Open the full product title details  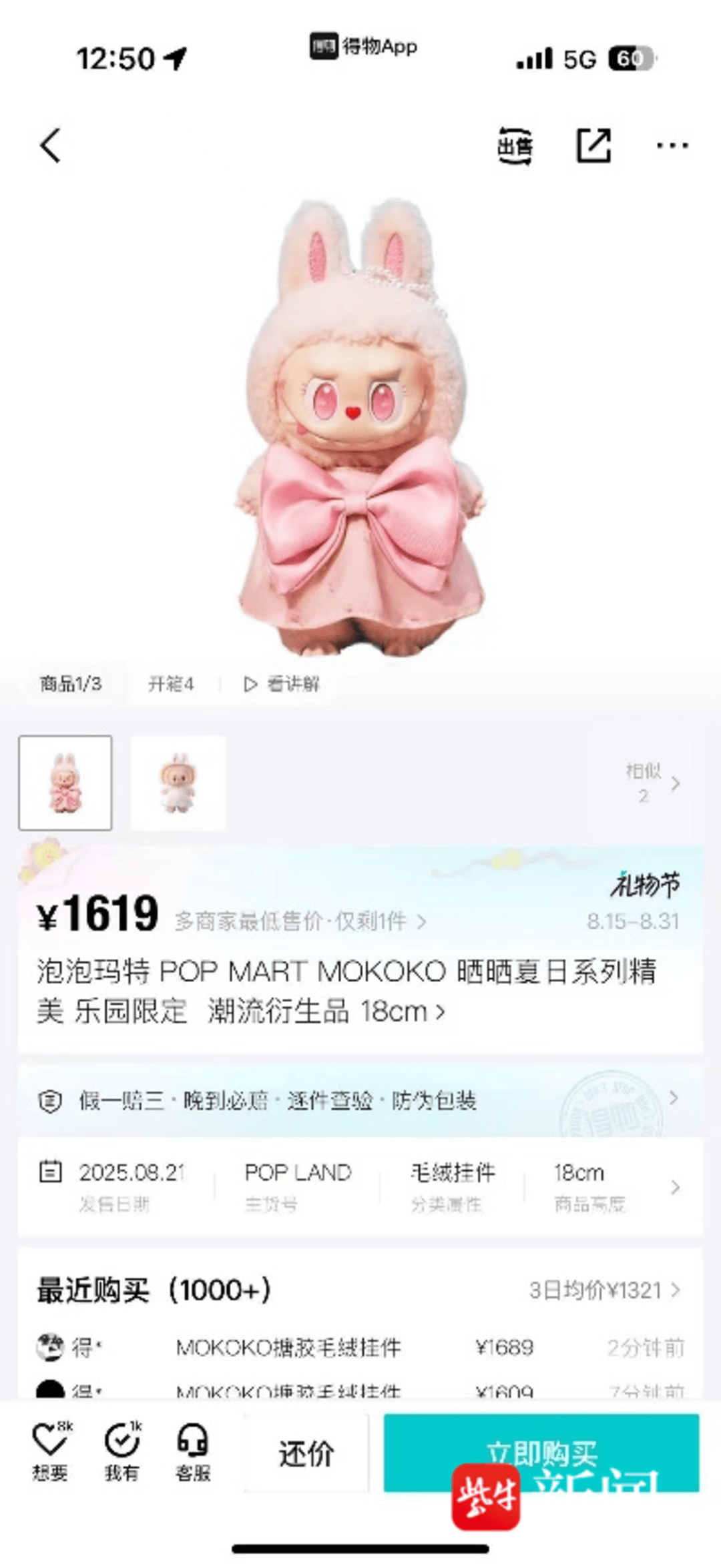347,991
